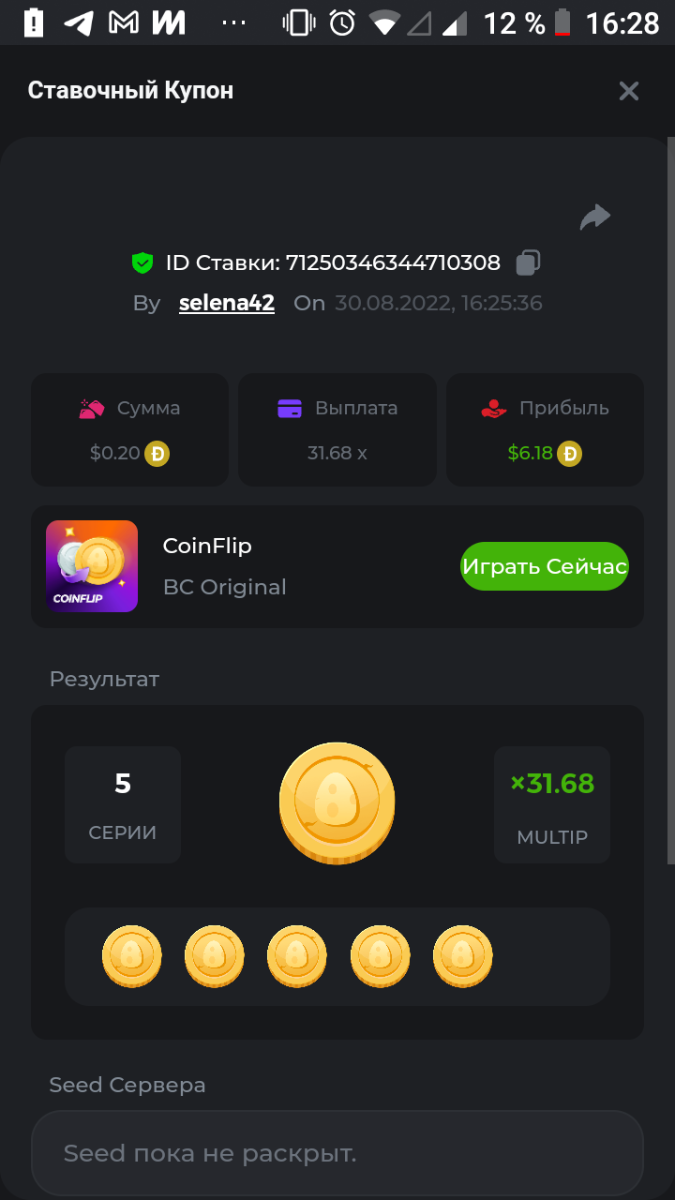Close the Ставочный Купон dialog
Viewport: 675px width, 1200px height.
point(628,91)
